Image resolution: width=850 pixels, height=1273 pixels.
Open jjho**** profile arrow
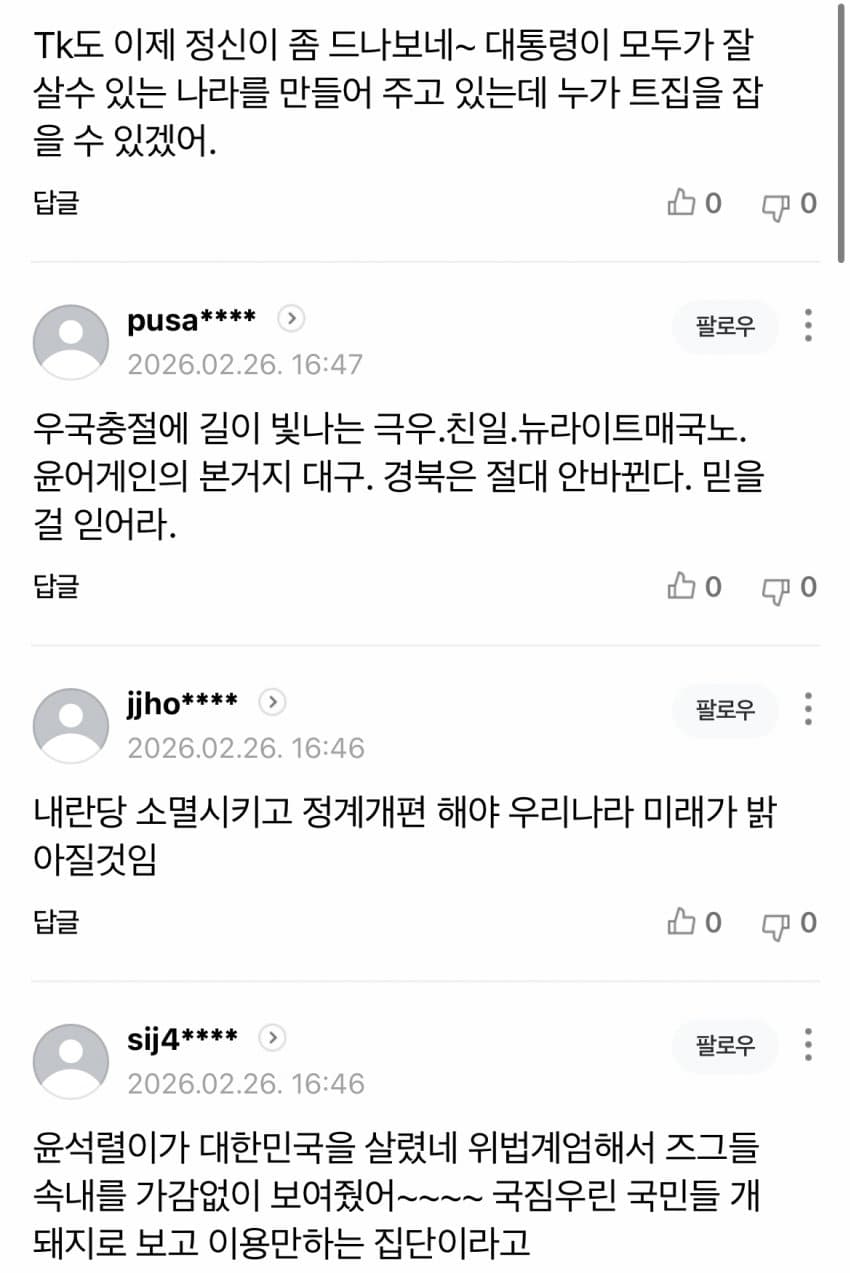pyautogui.click(x=273, y=703)
